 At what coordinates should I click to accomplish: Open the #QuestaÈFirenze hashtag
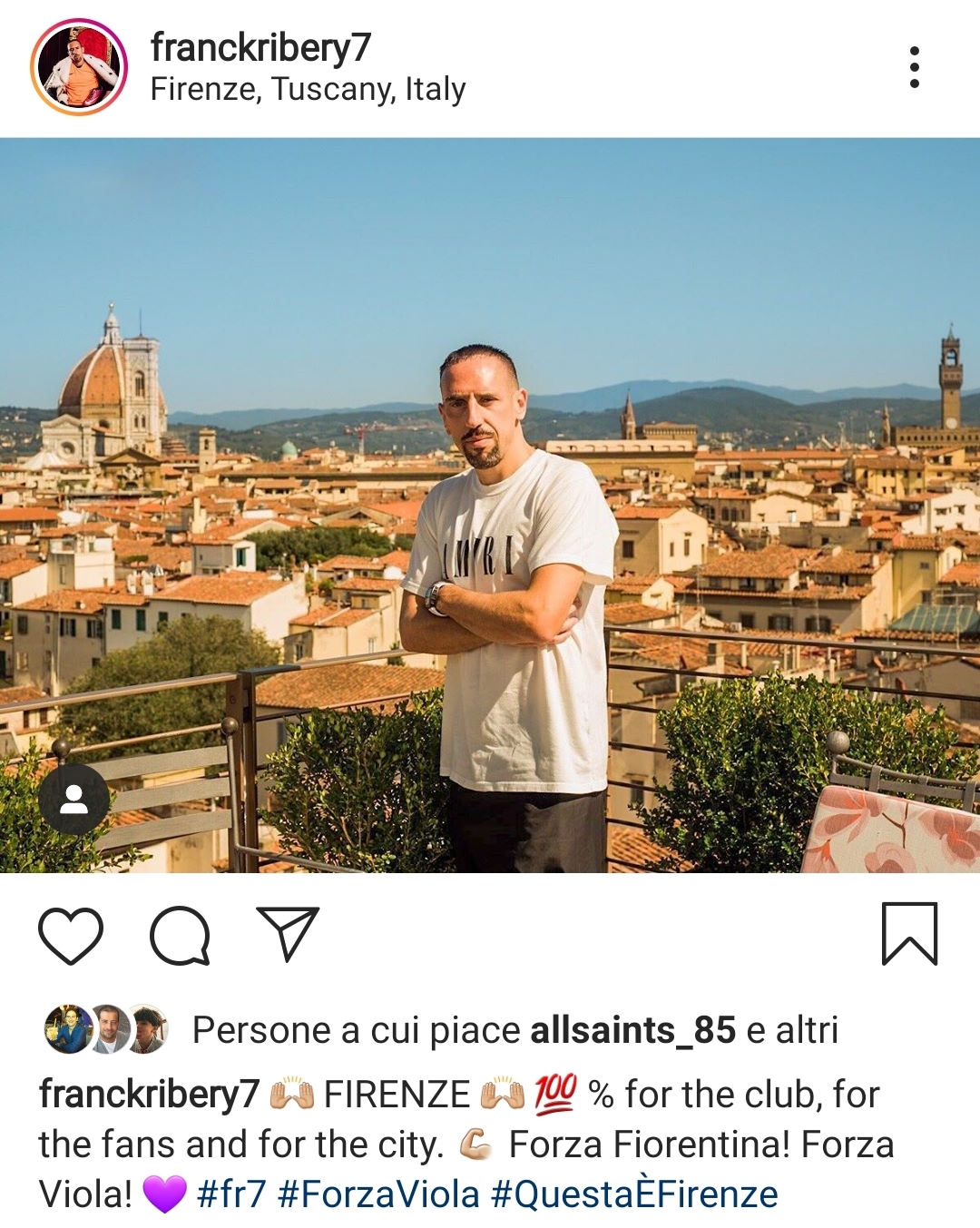pos(634,1194)
